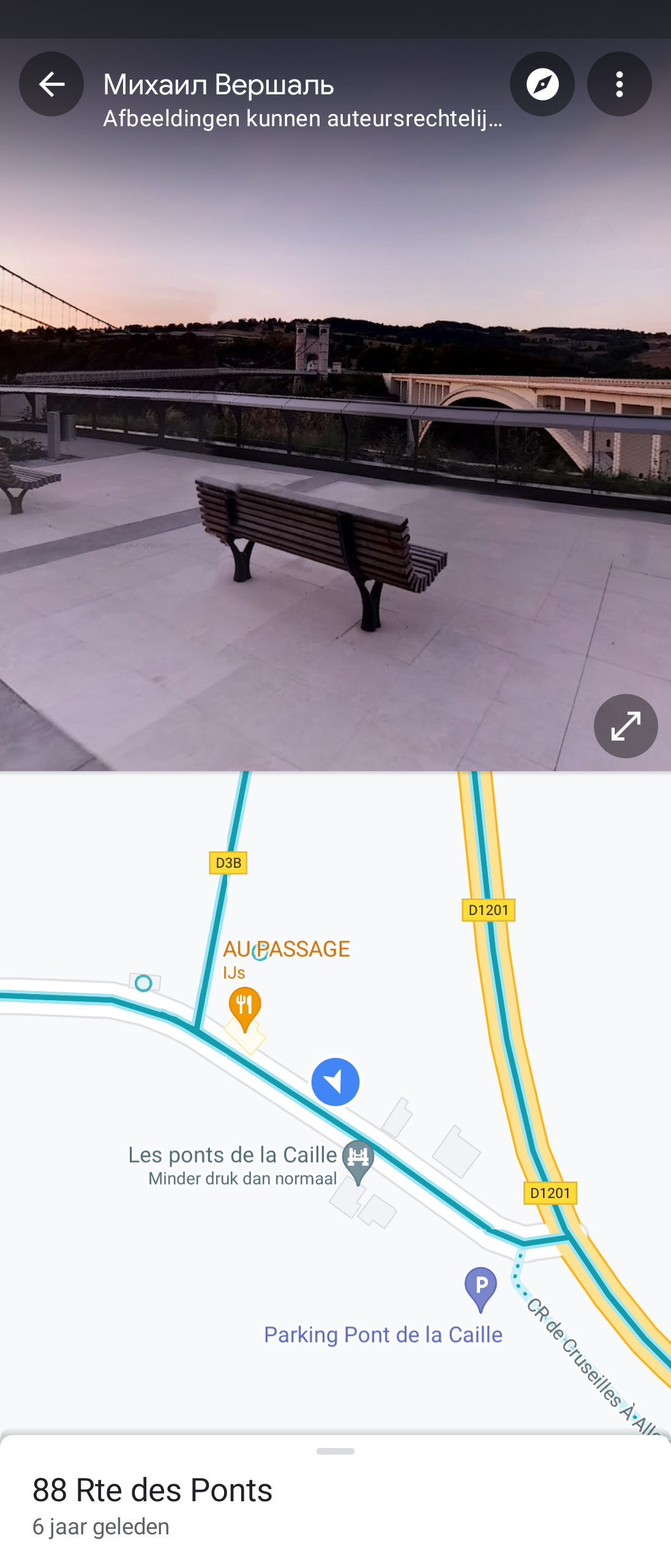The height and width of the screenshot is (1568, 671).
Task: Tap the compass button
Action: (542, 84)
